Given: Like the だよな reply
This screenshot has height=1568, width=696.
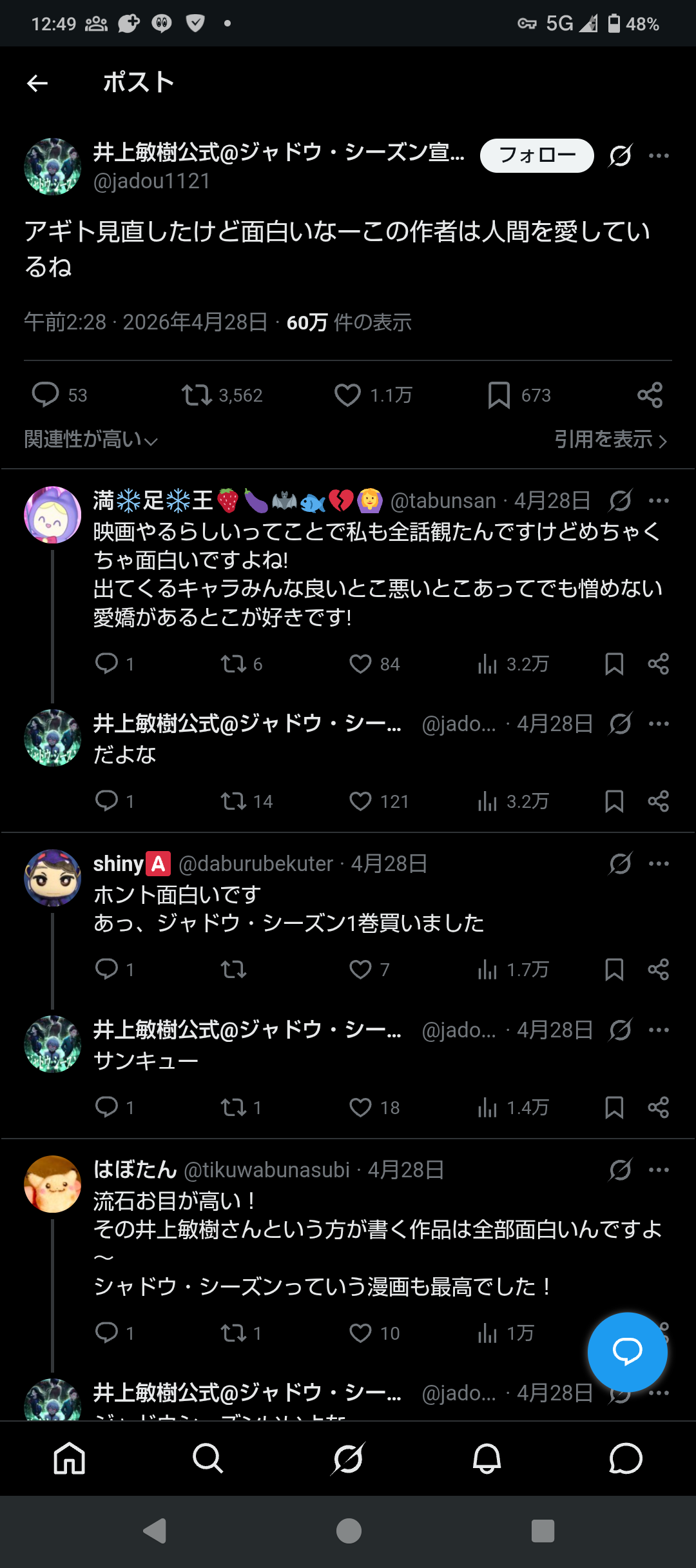Looking at the screenshot, I should click(x=360, y=801).
